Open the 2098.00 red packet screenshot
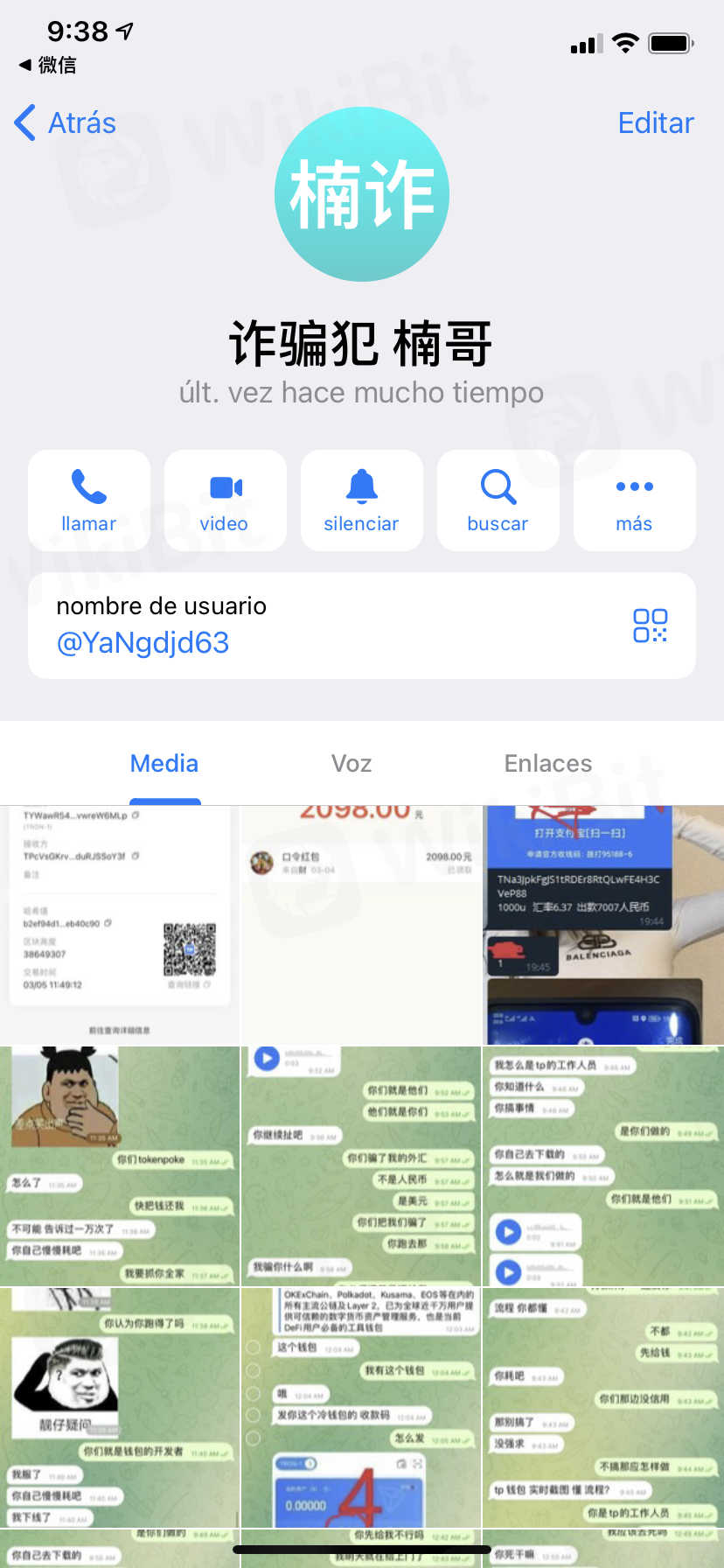724x1568 pixels. pyautogui.click(x=361, y=924)
